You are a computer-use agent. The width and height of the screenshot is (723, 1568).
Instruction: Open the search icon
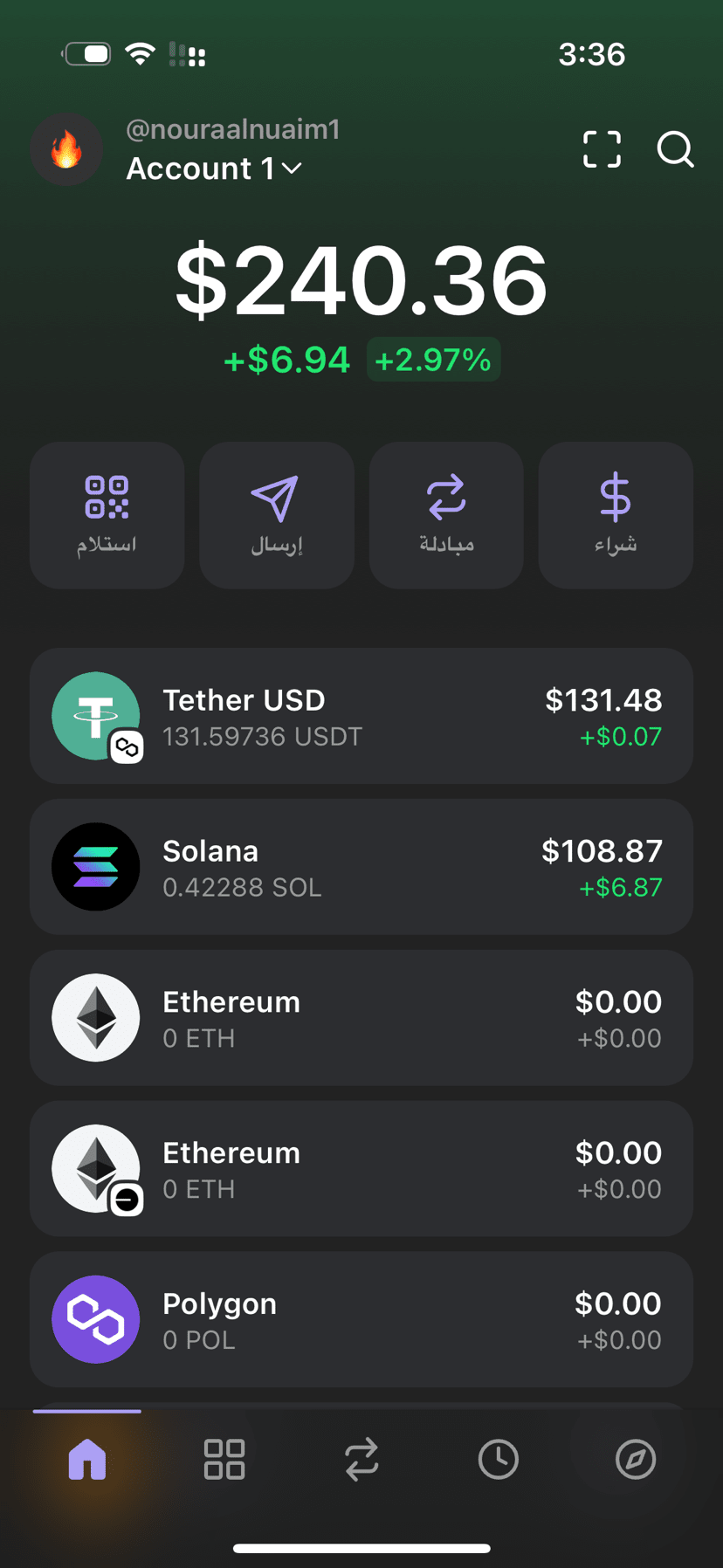[x=675, y=150]
